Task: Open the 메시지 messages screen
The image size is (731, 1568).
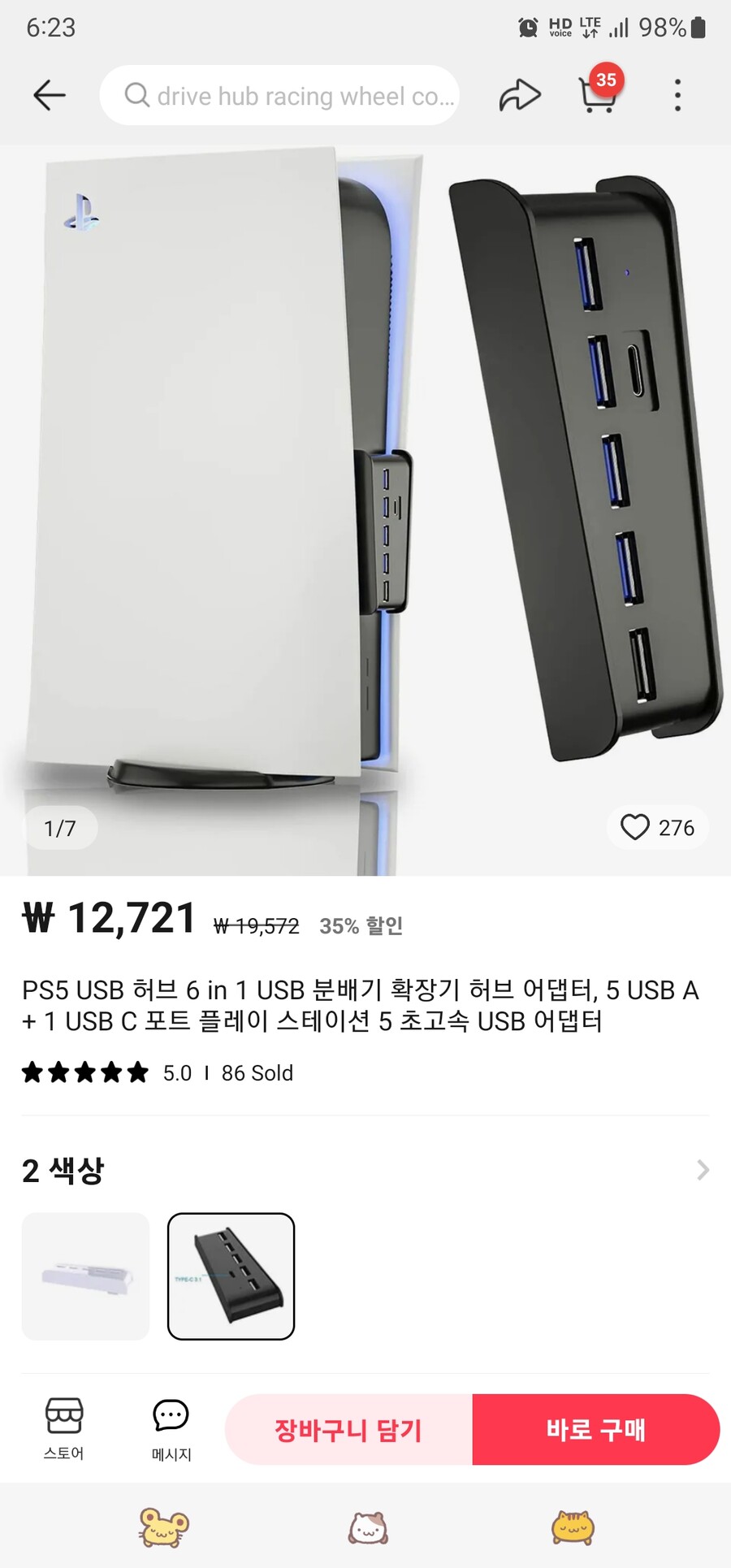Action: tap(171, 1428)
